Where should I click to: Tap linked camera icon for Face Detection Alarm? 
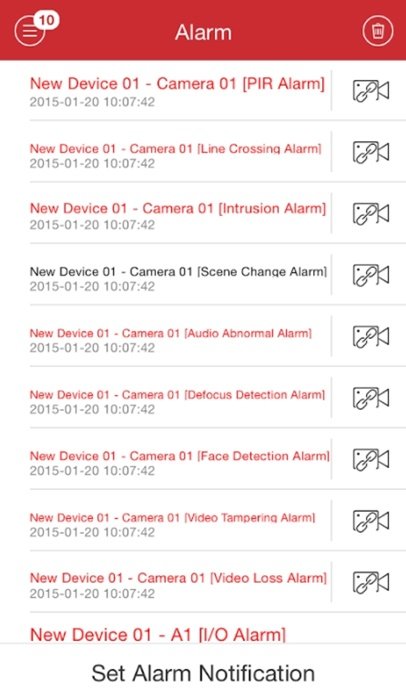[x=371, y=459]
